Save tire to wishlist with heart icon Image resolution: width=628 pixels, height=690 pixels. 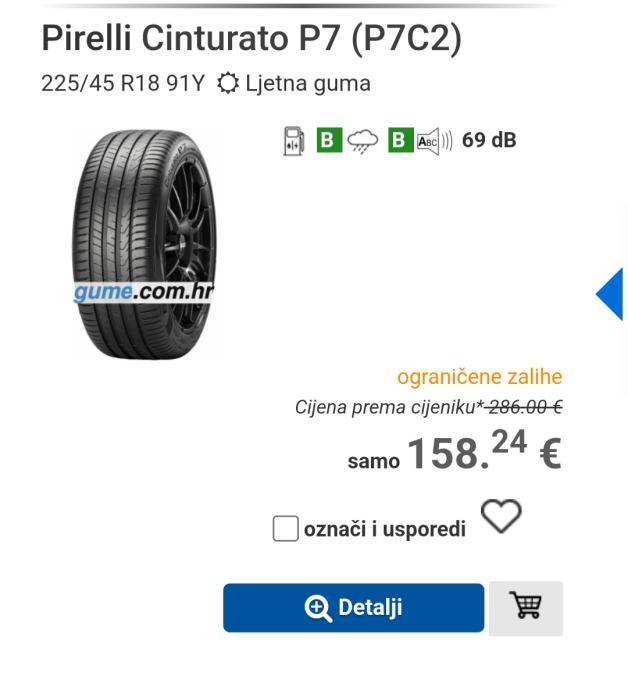tap(501, 517)
